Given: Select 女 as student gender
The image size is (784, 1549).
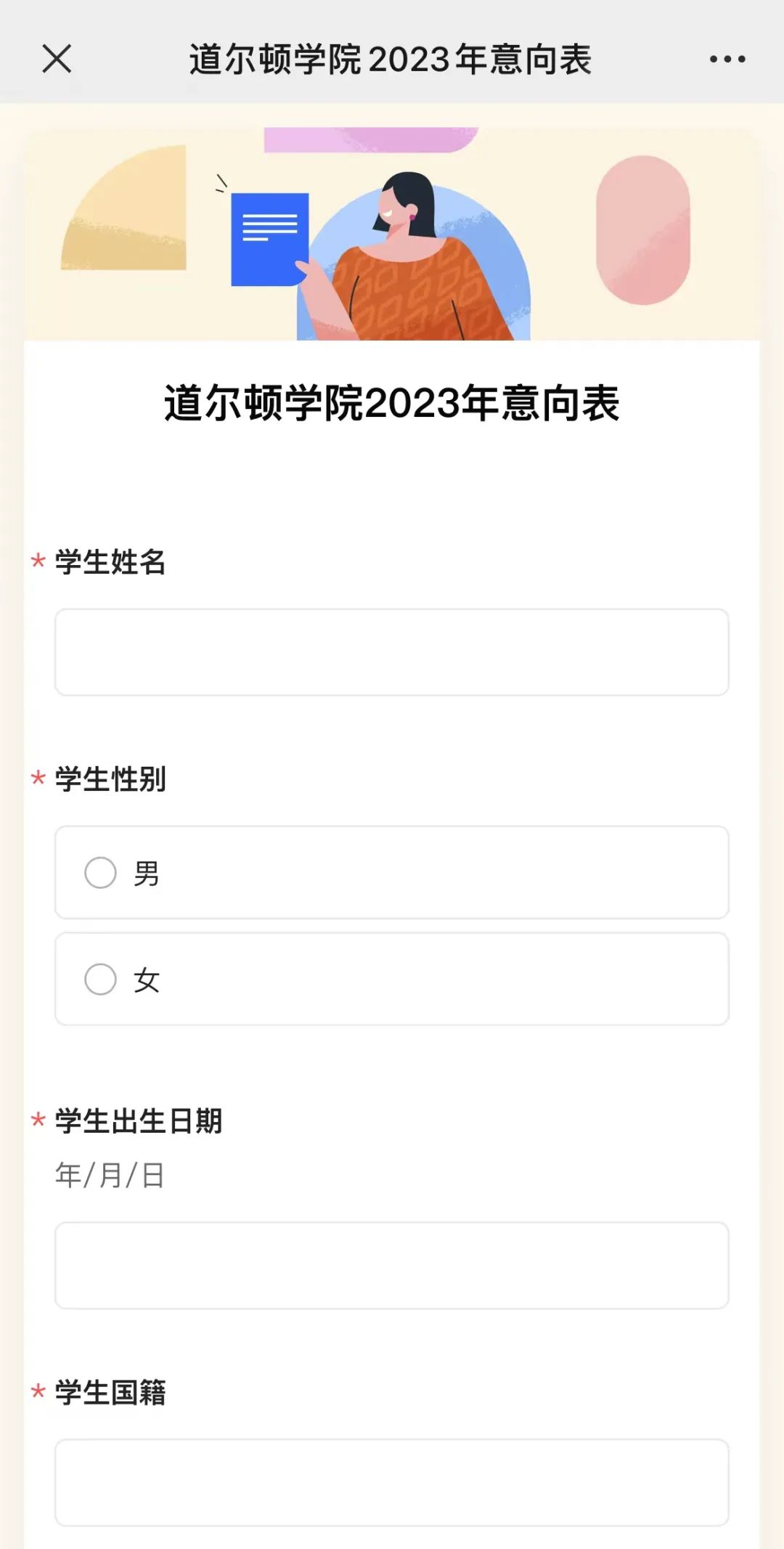Looking at the screenshot, I should [x=101, y=980].
